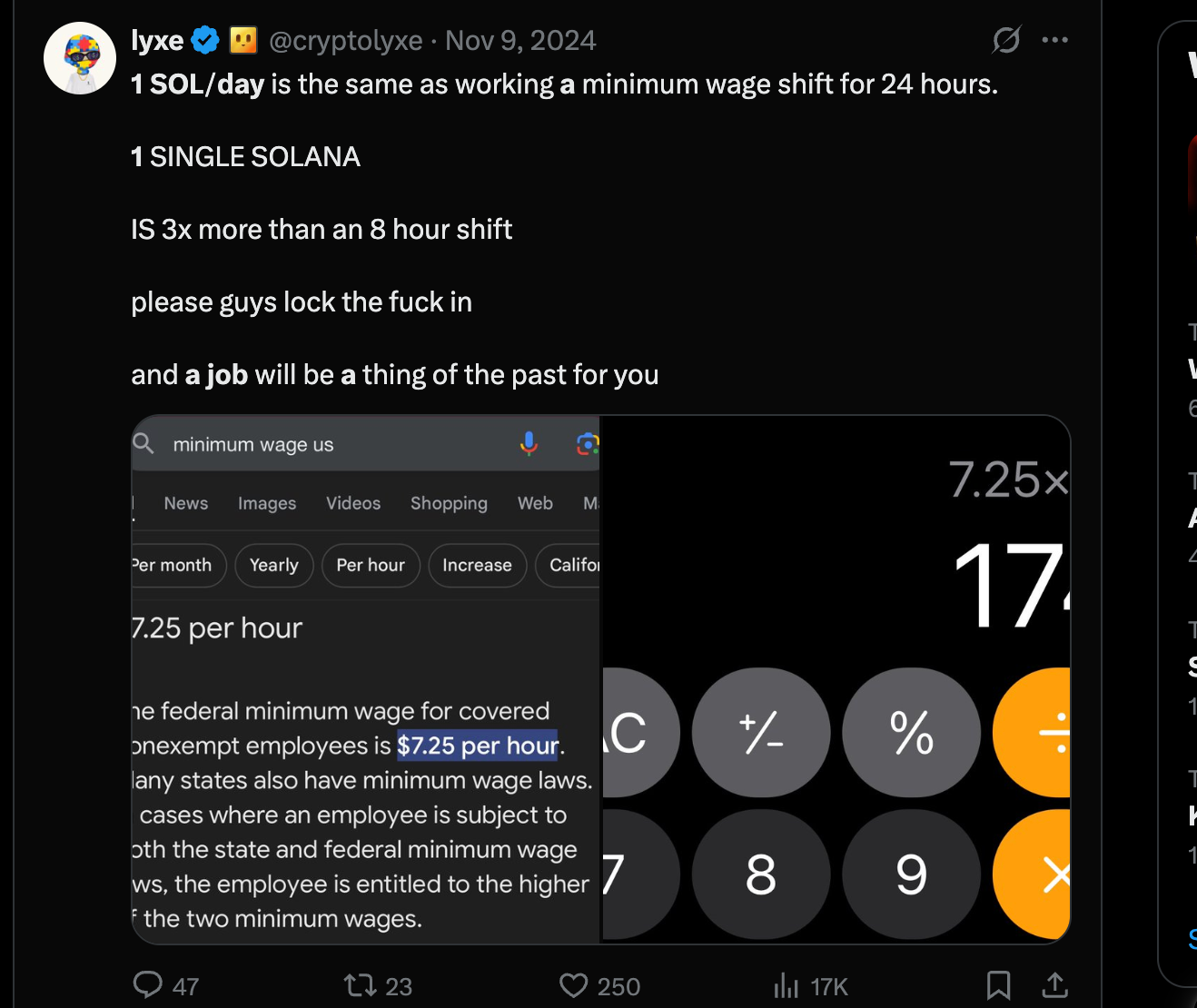Open the minimum wage search screenshot
The width and height of the screenshot is (1197, 1008).
click(x=365, y=679)
